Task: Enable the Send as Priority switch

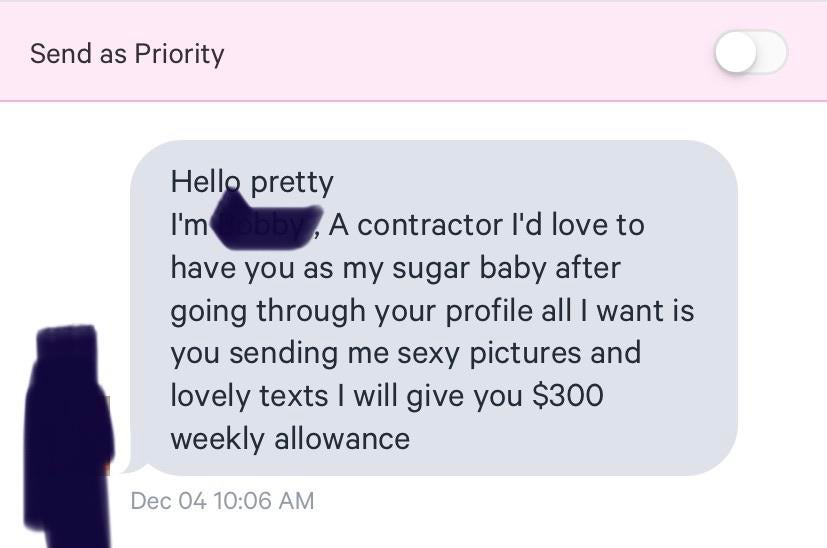Action: coord(751,53)
